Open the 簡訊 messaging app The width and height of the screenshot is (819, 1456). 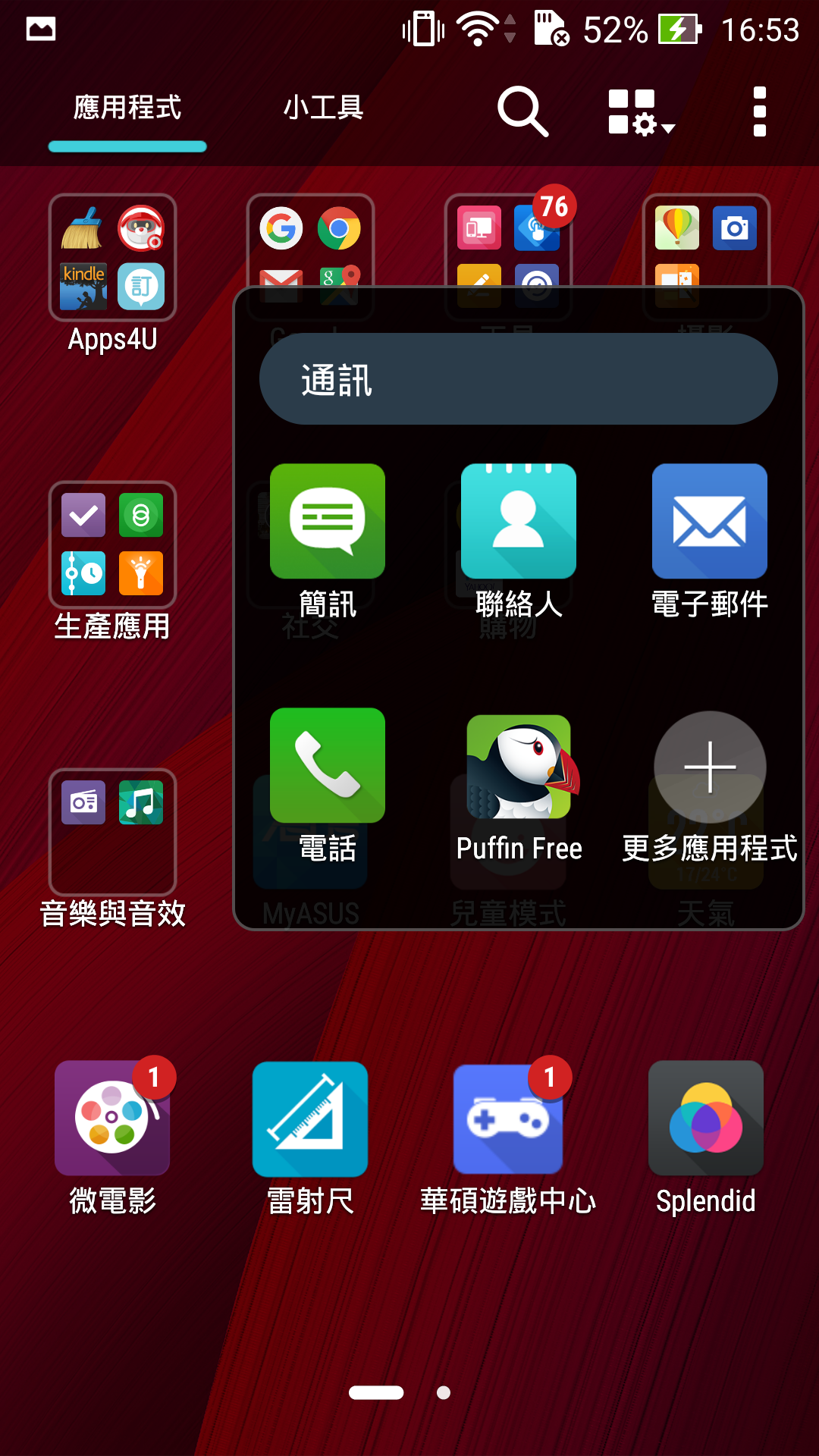[328, 522]
